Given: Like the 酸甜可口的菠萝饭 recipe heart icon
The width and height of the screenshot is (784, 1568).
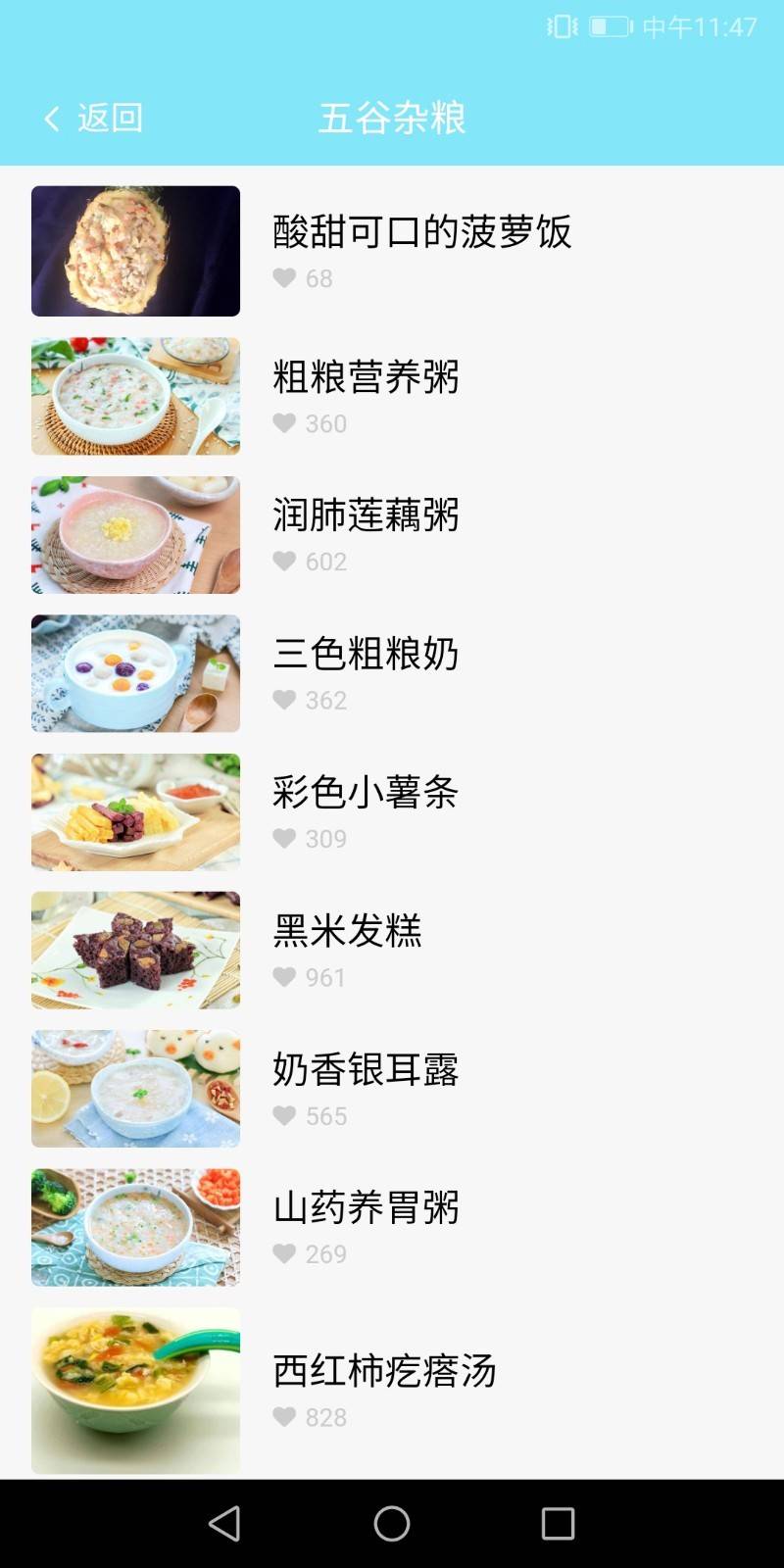Looking at the screenshot, I should (x=285, y=279).
